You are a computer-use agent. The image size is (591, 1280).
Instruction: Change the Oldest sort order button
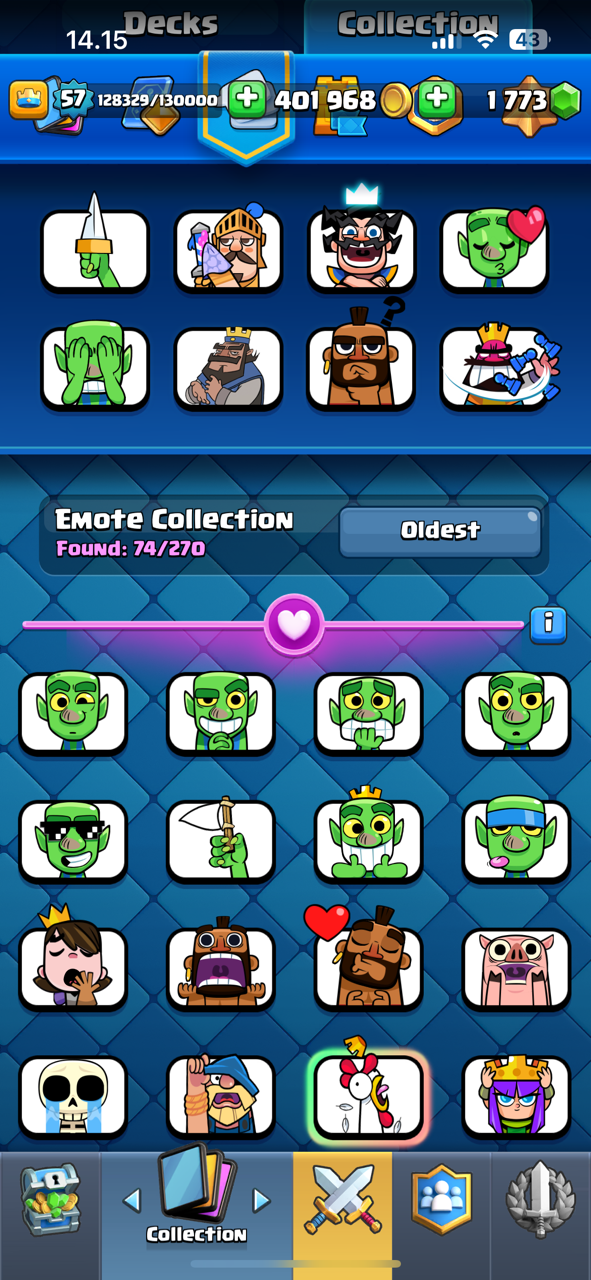coord(440,531)
